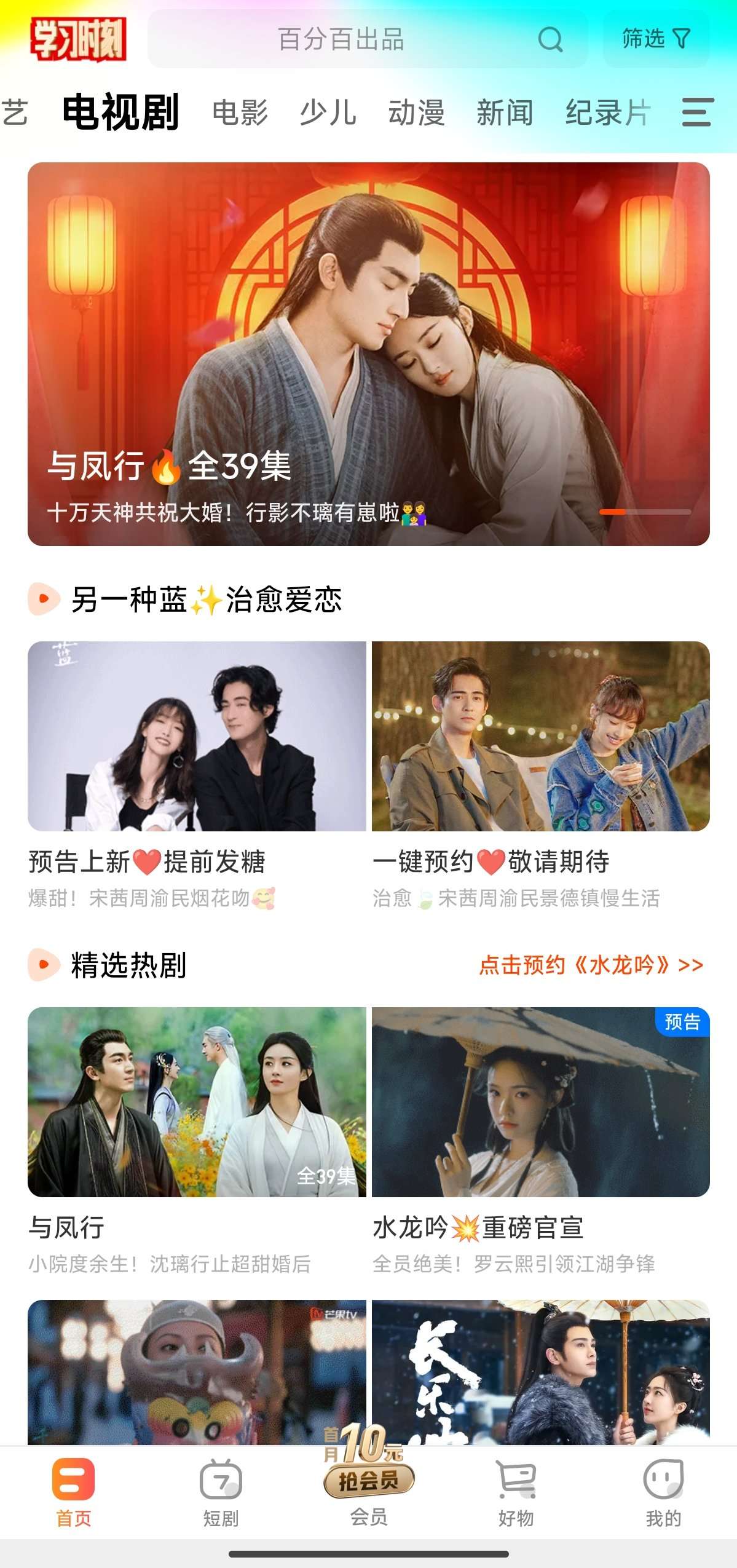The width and height of the screenshot is (737, 1568).
Task: Open the 一键预约 敬请期待 video card
Action: (541, 736)
